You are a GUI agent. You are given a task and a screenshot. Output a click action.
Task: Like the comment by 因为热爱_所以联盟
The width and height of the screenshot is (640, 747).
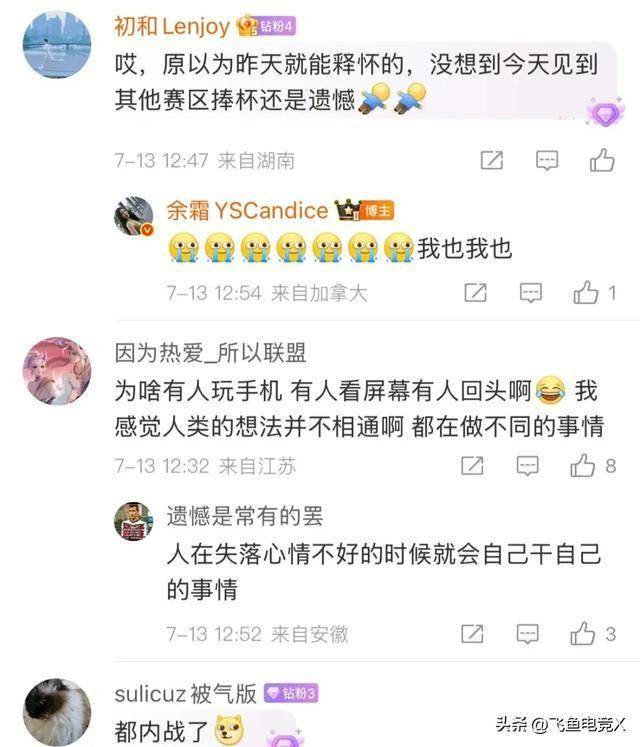582,465
